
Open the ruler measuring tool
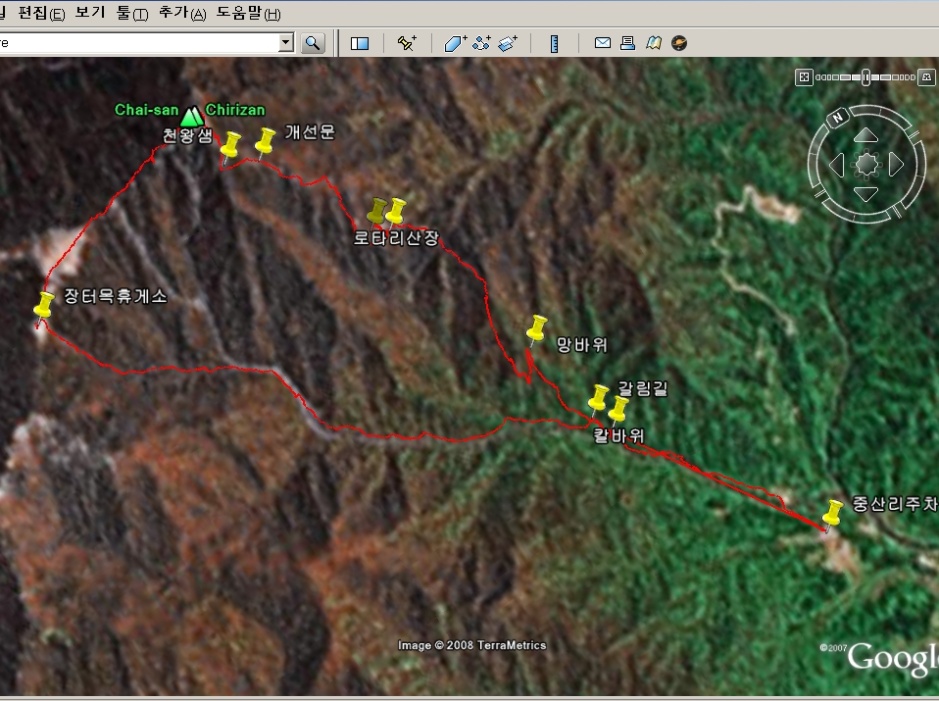pos(554,43)
